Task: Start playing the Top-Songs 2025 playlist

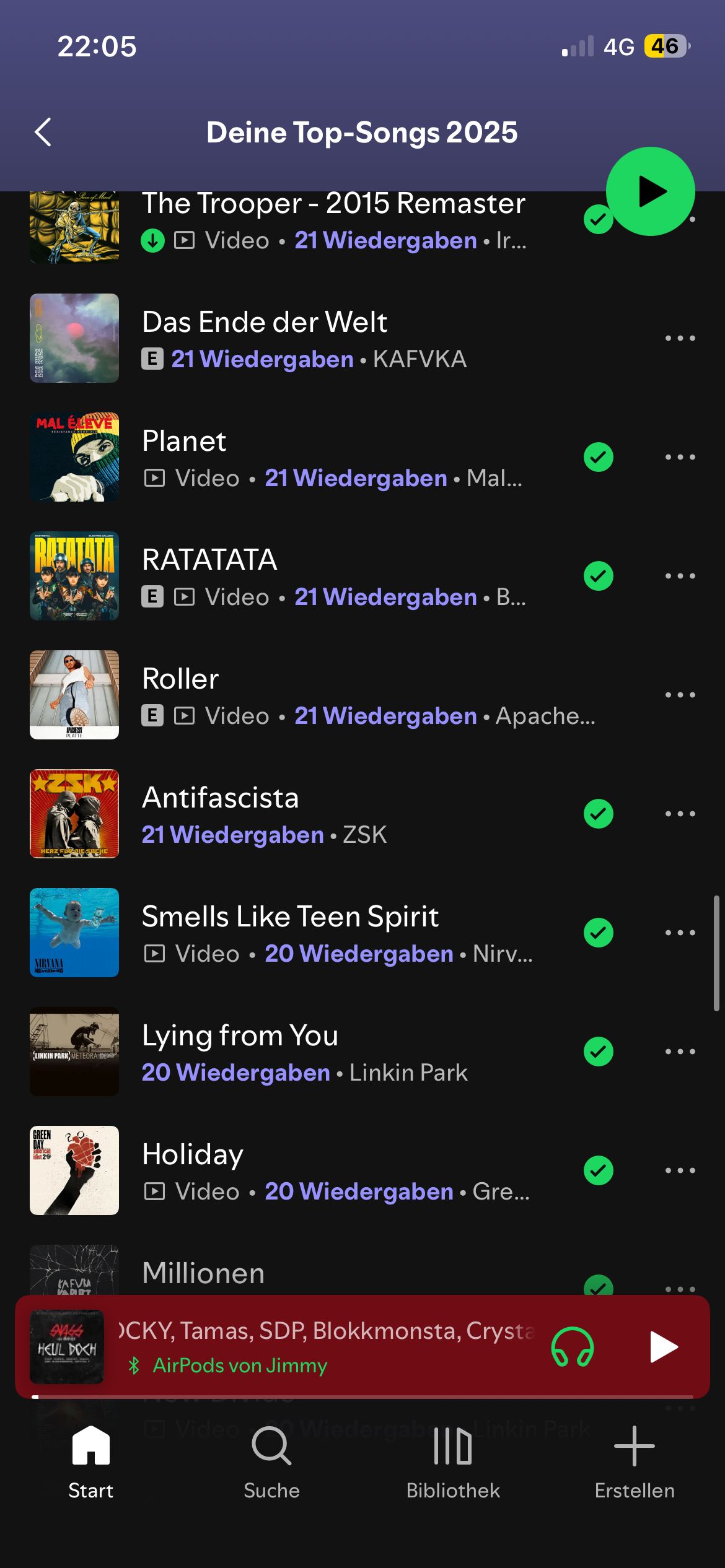Action: (650, 191)
